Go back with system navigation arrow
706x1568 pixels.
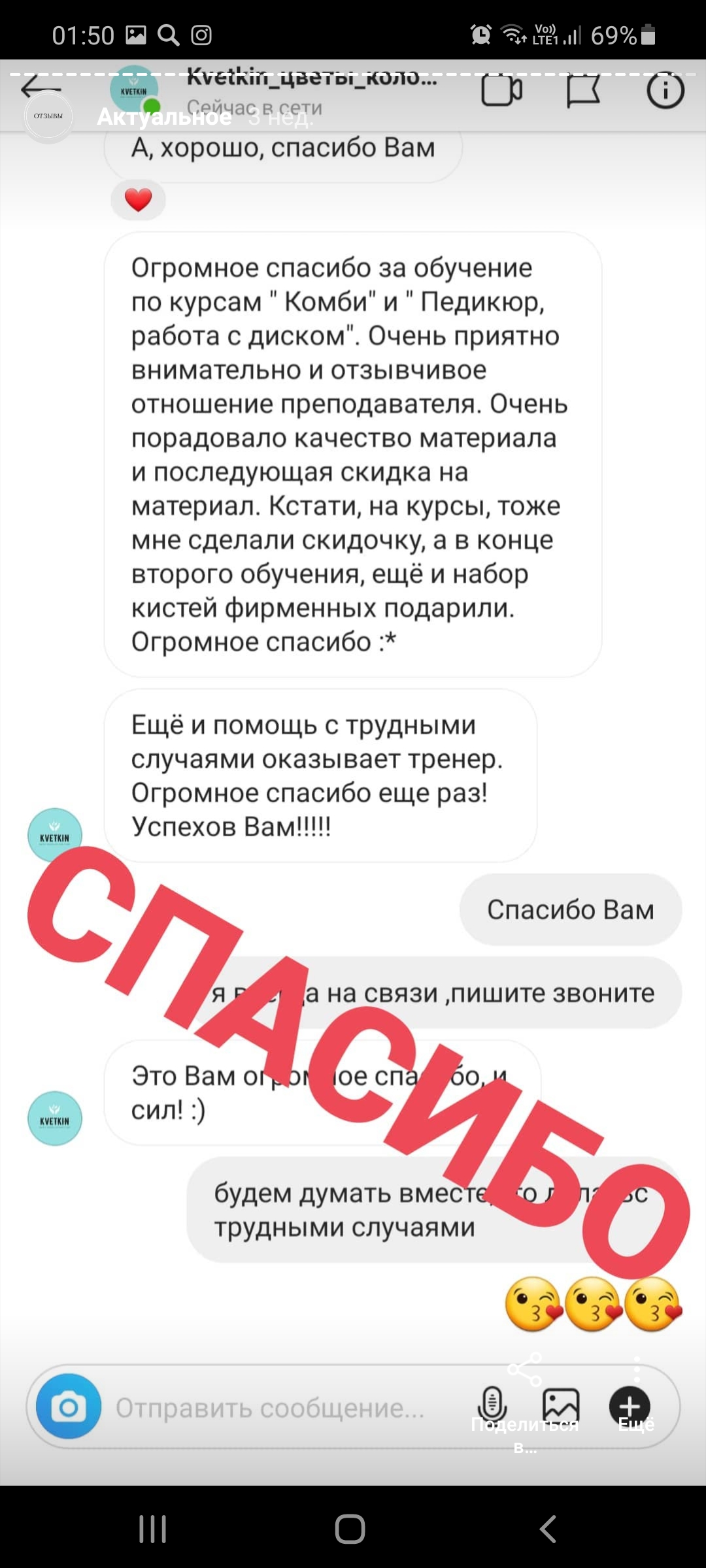point(548,1529)
